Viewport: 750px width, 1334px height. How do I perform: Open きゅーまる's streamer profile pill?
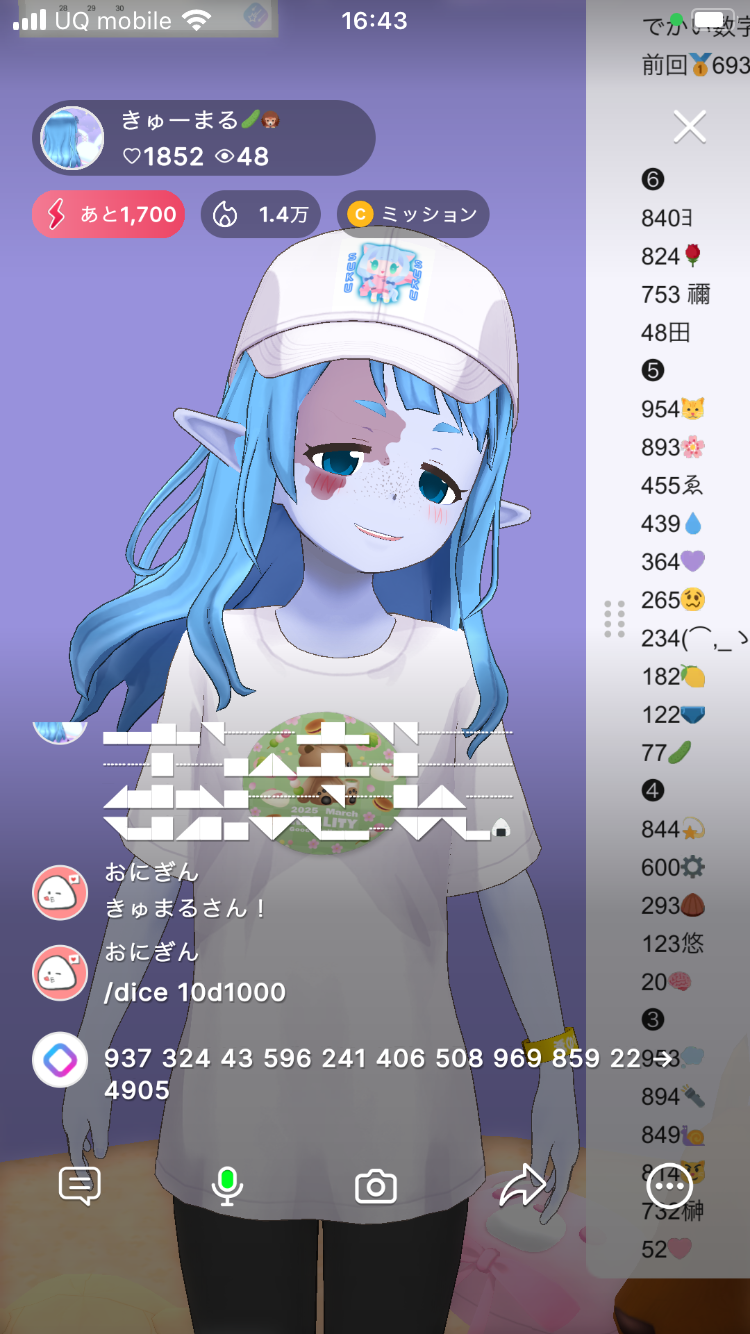(204, 138)
